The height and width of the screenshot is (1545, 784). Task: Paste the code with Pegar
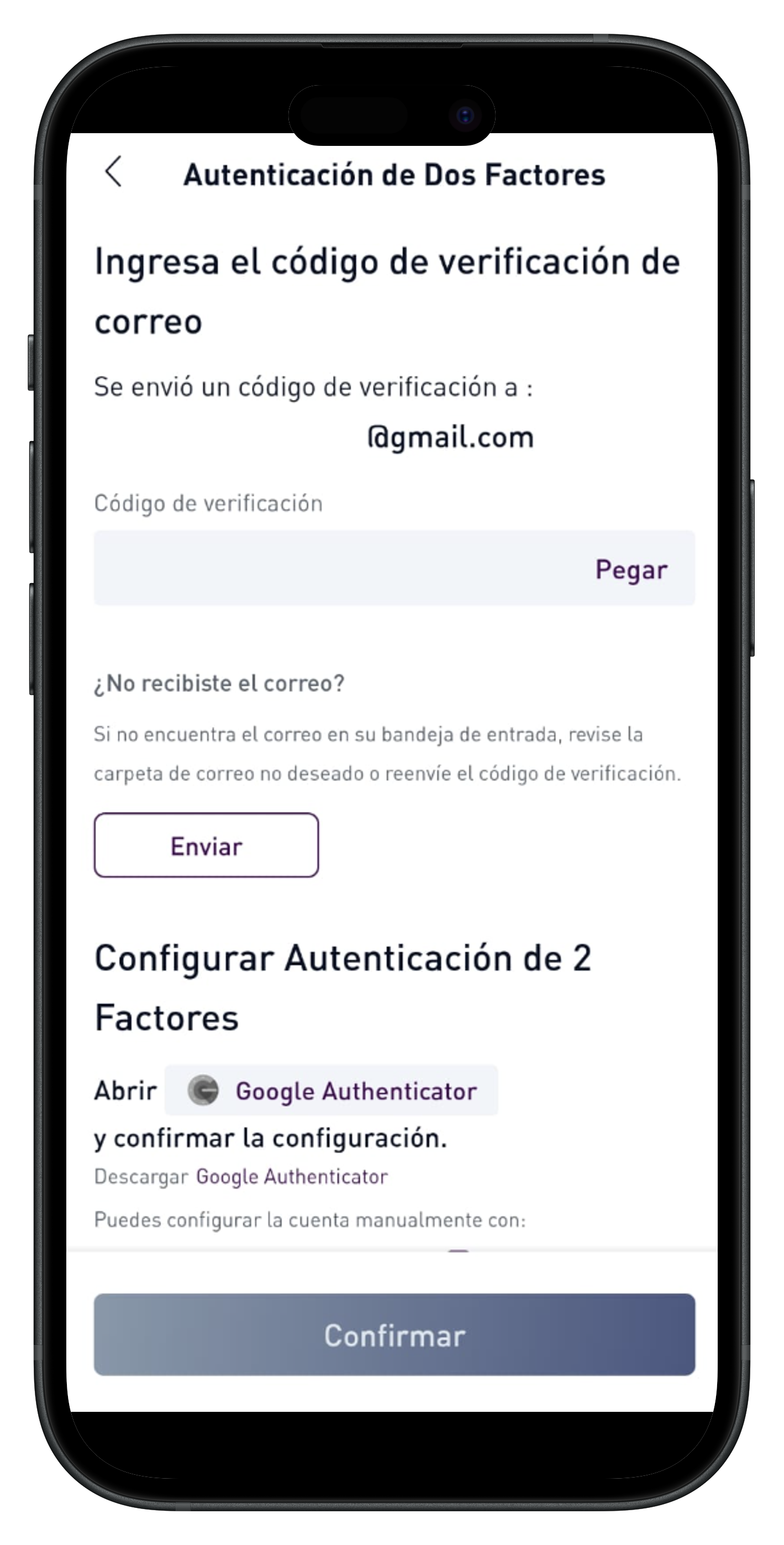tap(630, 569)
